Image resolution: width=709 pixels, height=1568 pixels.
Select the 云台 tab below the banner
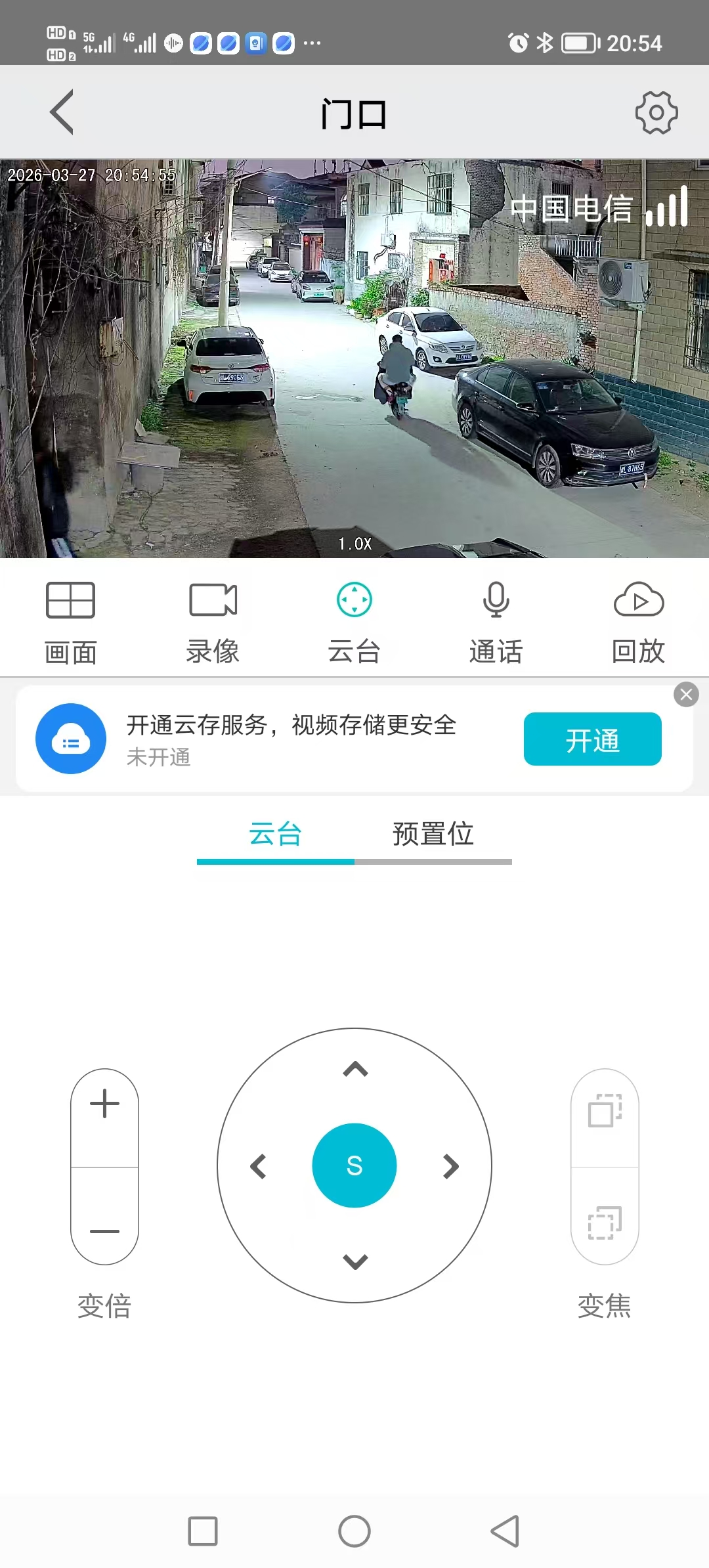click(x=275, y=835)
